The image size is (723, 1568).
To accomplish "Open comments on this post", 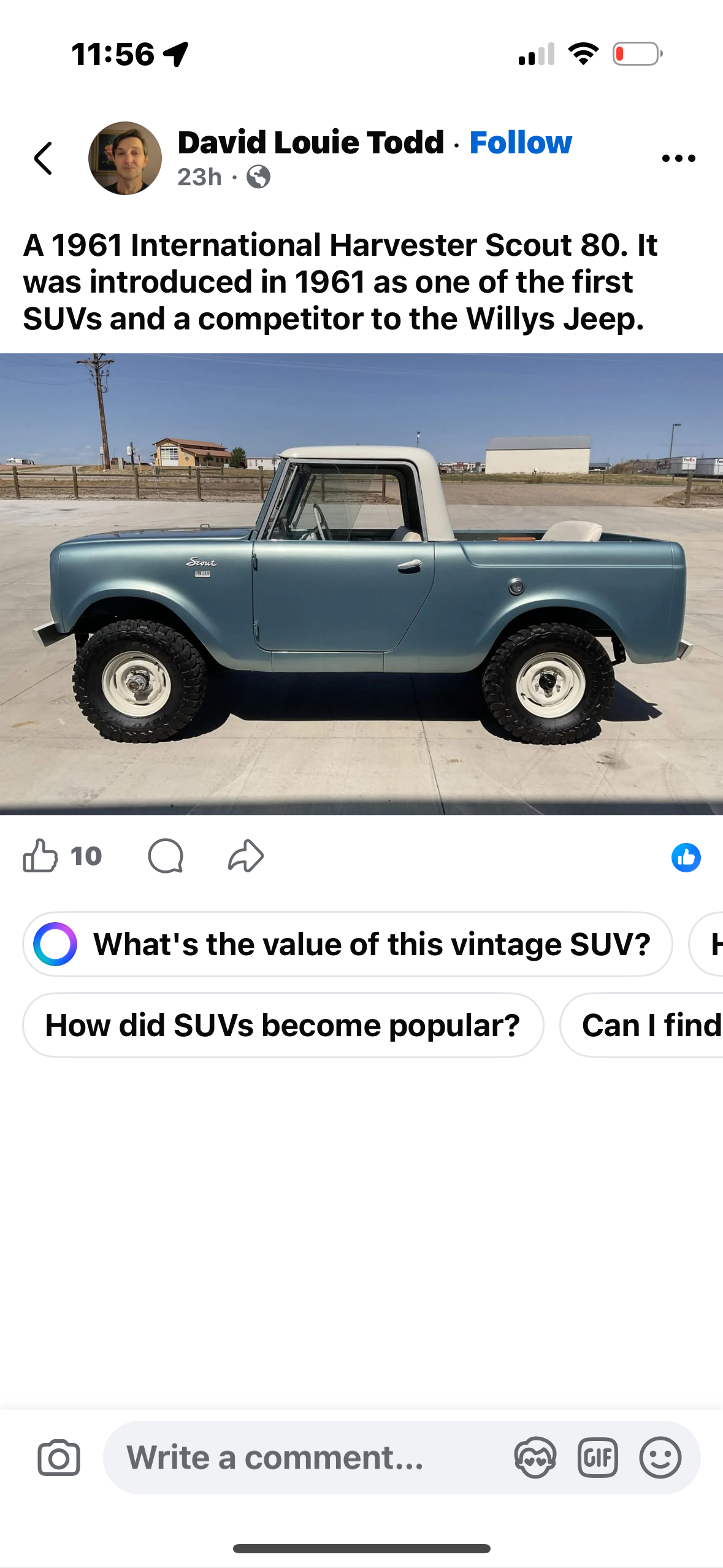I will (166, 856).
